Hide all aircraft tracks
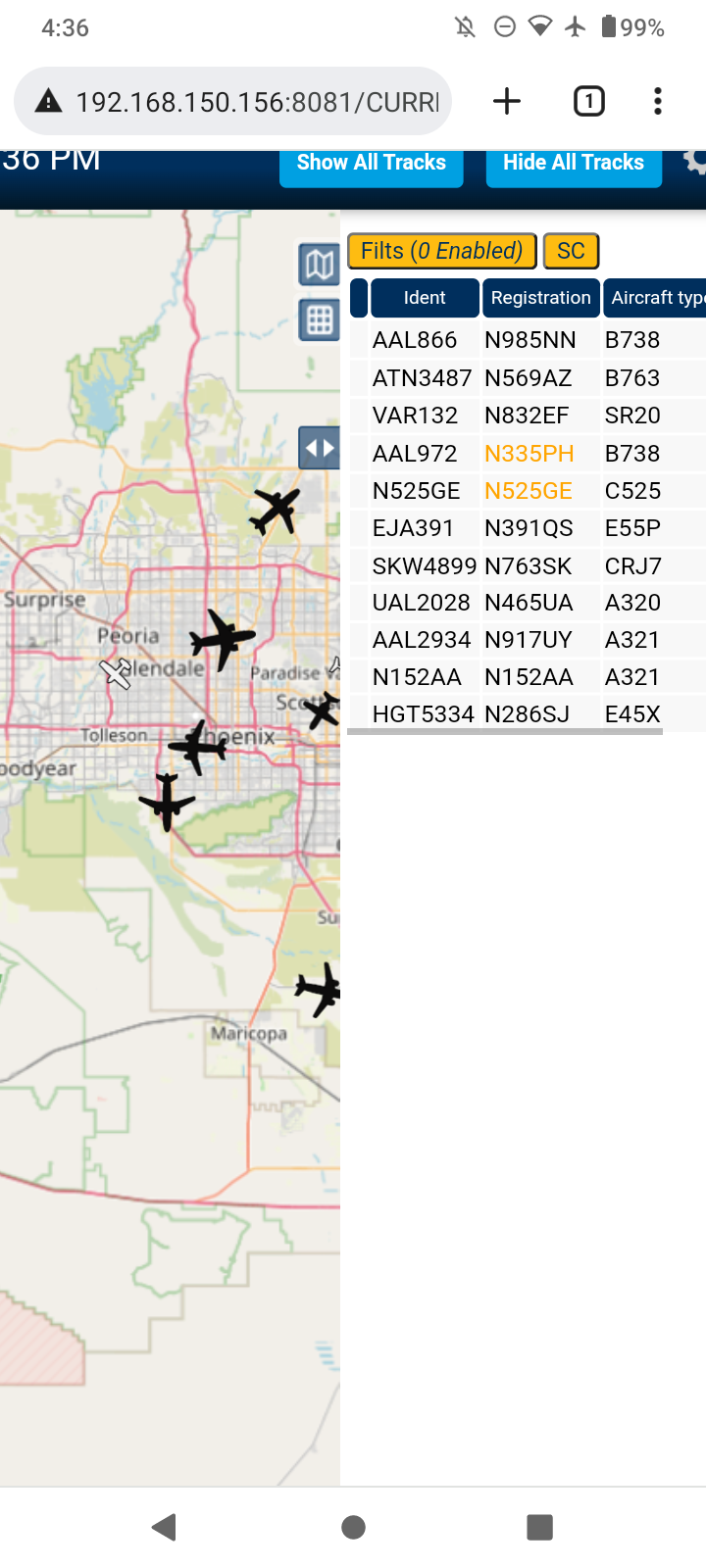Viewport: 706px width, 1568px height. pos(574,165)
